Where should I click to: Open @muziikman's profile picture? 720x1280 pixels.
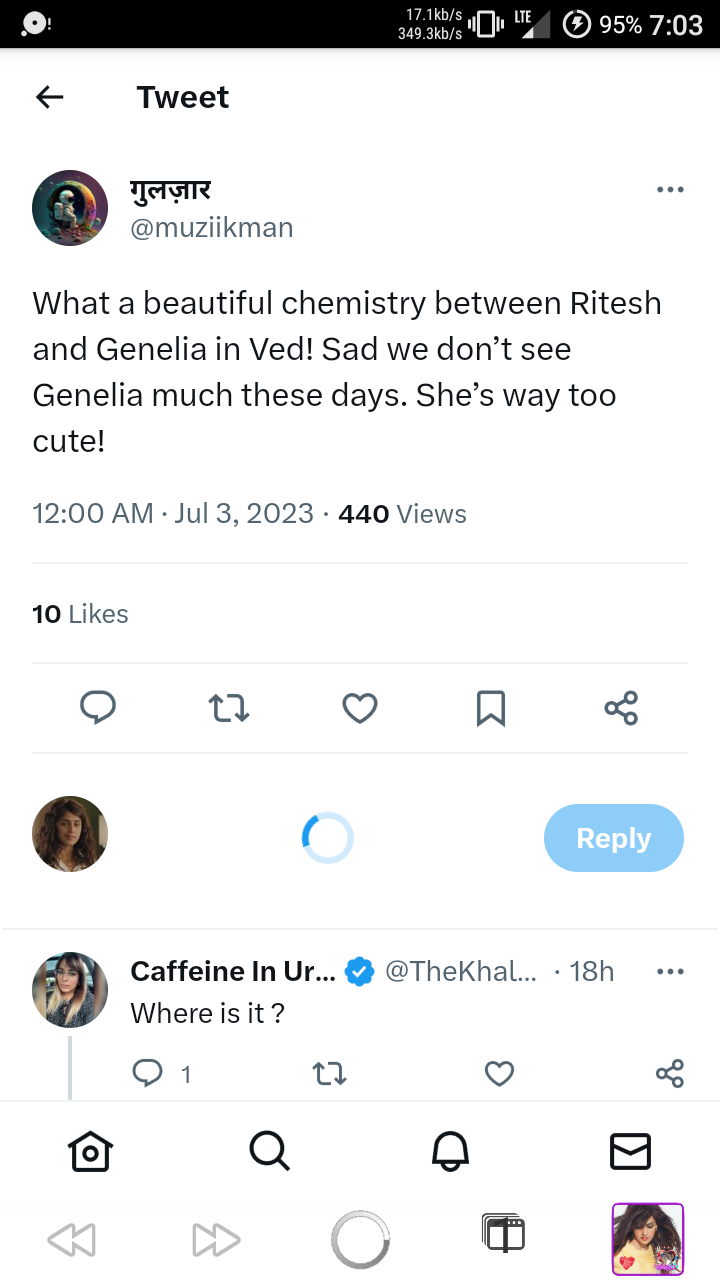(70, 208)
